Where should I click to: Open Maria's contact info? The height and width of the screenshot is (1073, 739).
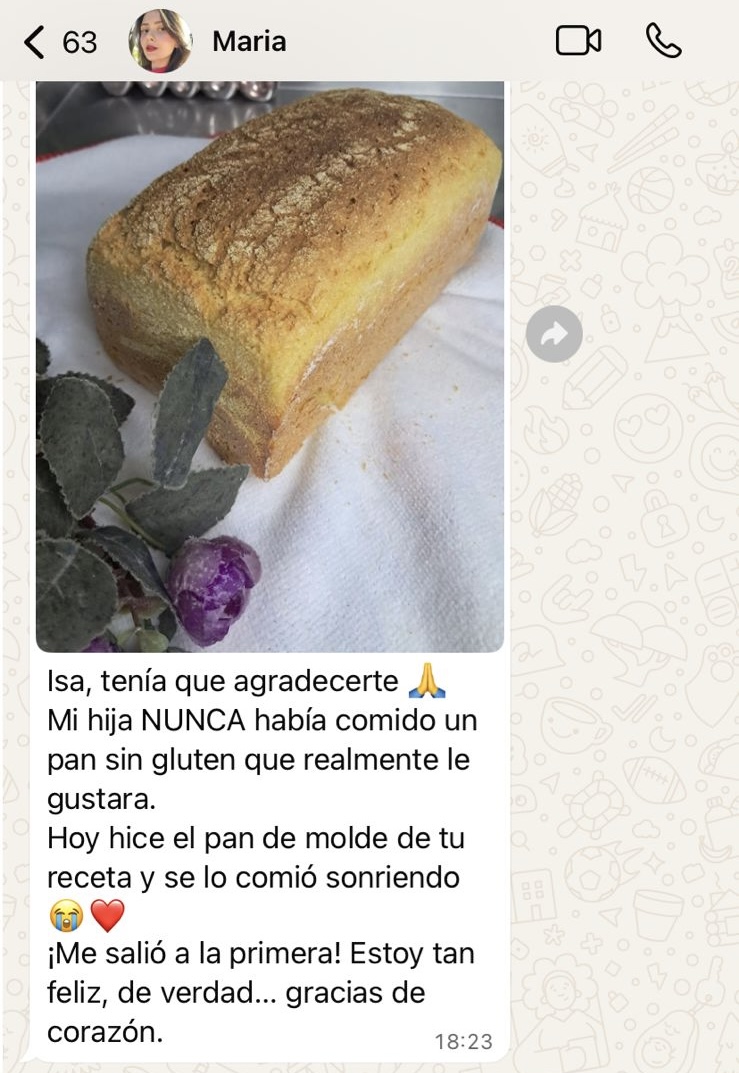pos(248,42)
